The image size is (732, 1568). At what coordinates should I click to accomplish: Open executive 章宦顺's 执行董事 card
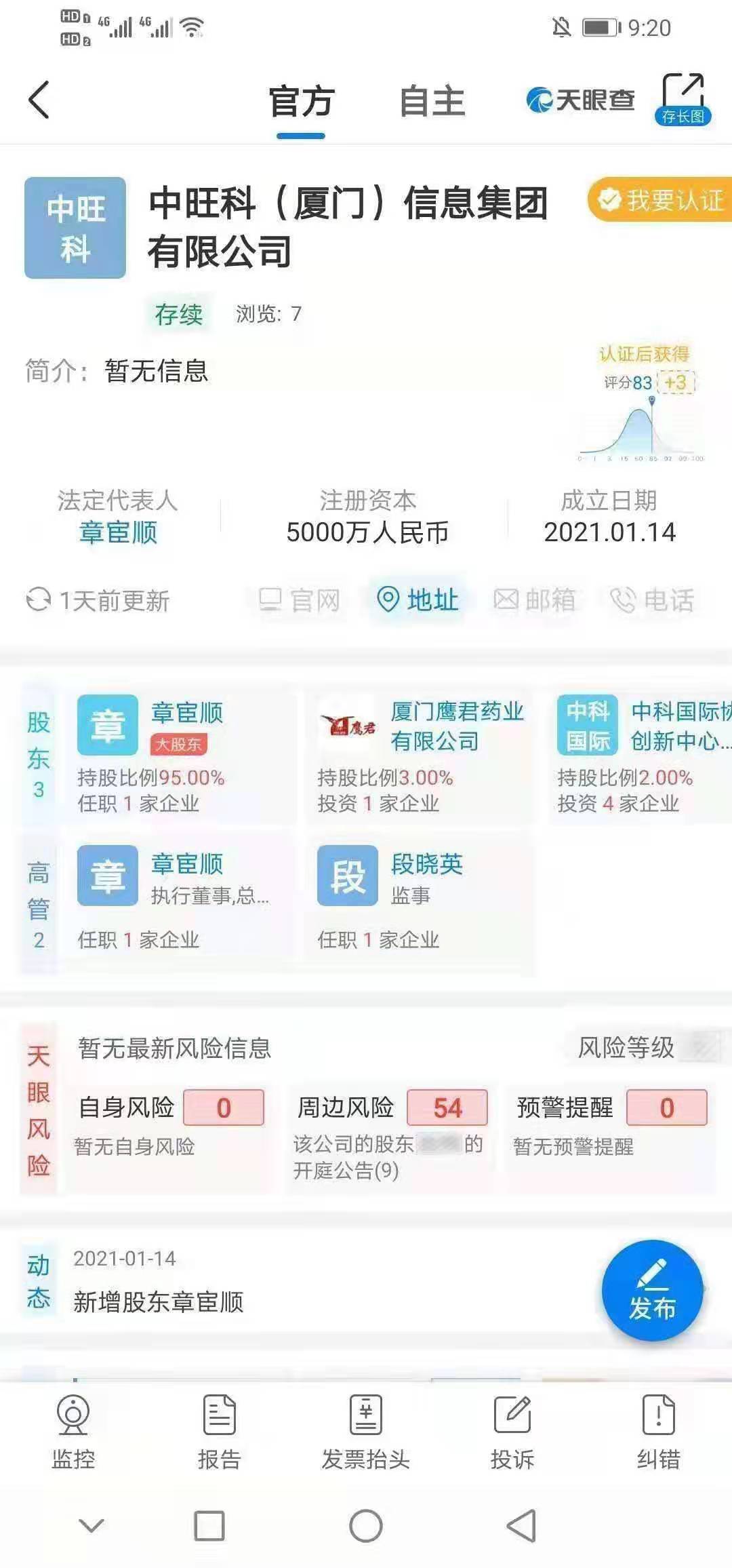[180, 899]
